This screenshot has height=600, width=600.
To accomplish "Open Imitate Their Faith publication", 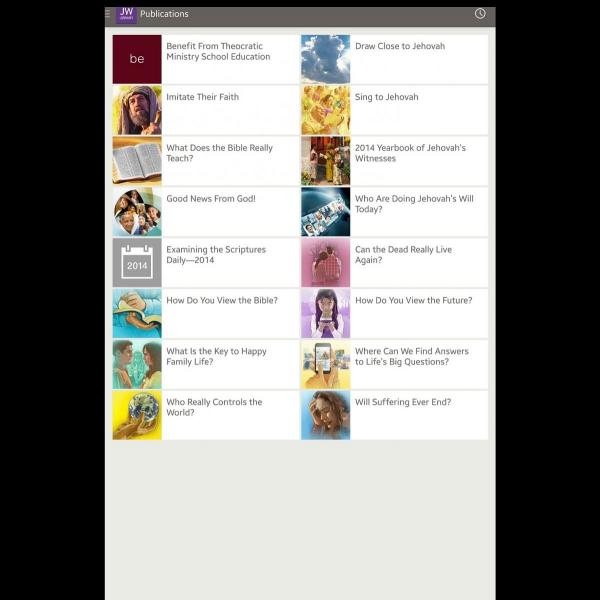I will tap(205, 110).
